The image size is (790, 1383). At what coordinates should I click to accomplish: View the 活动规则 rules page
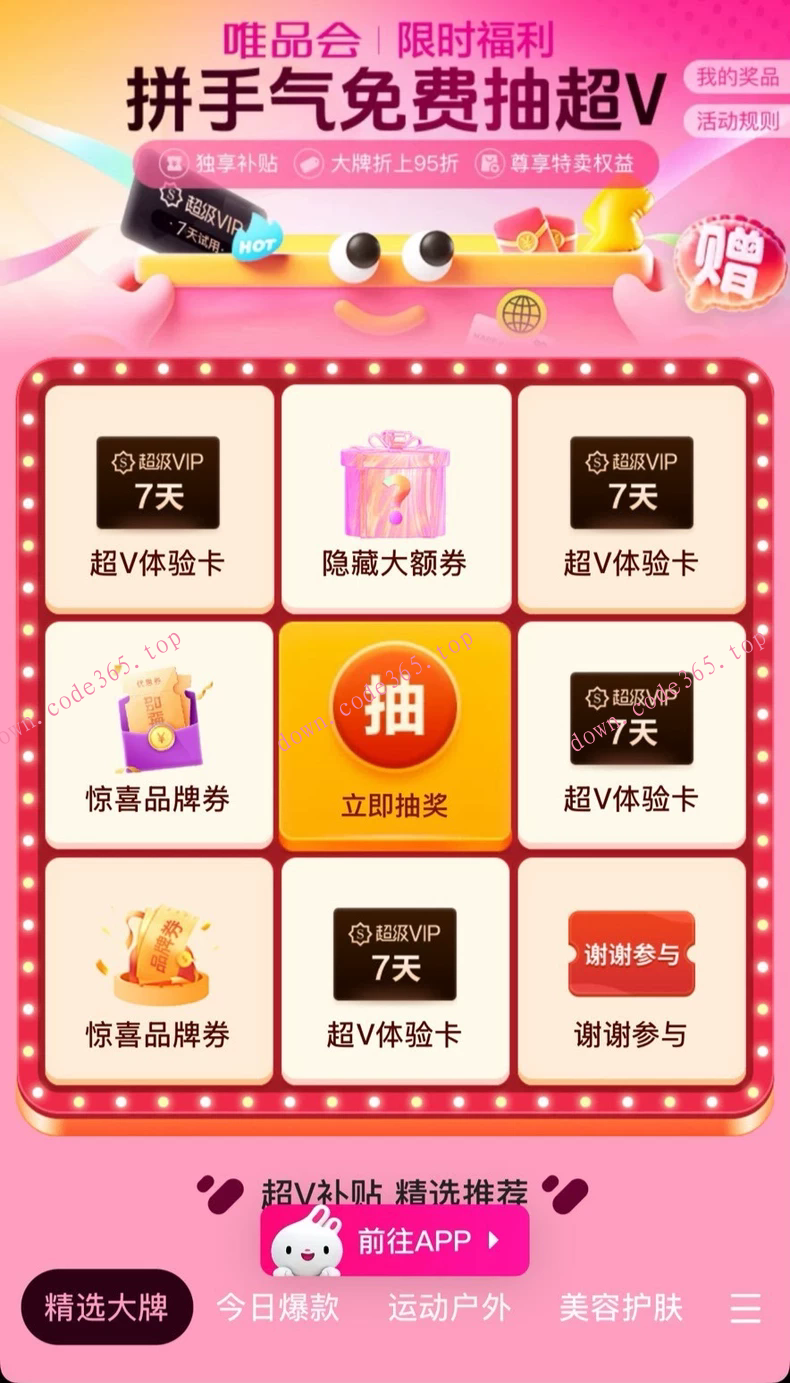point(740,120)
